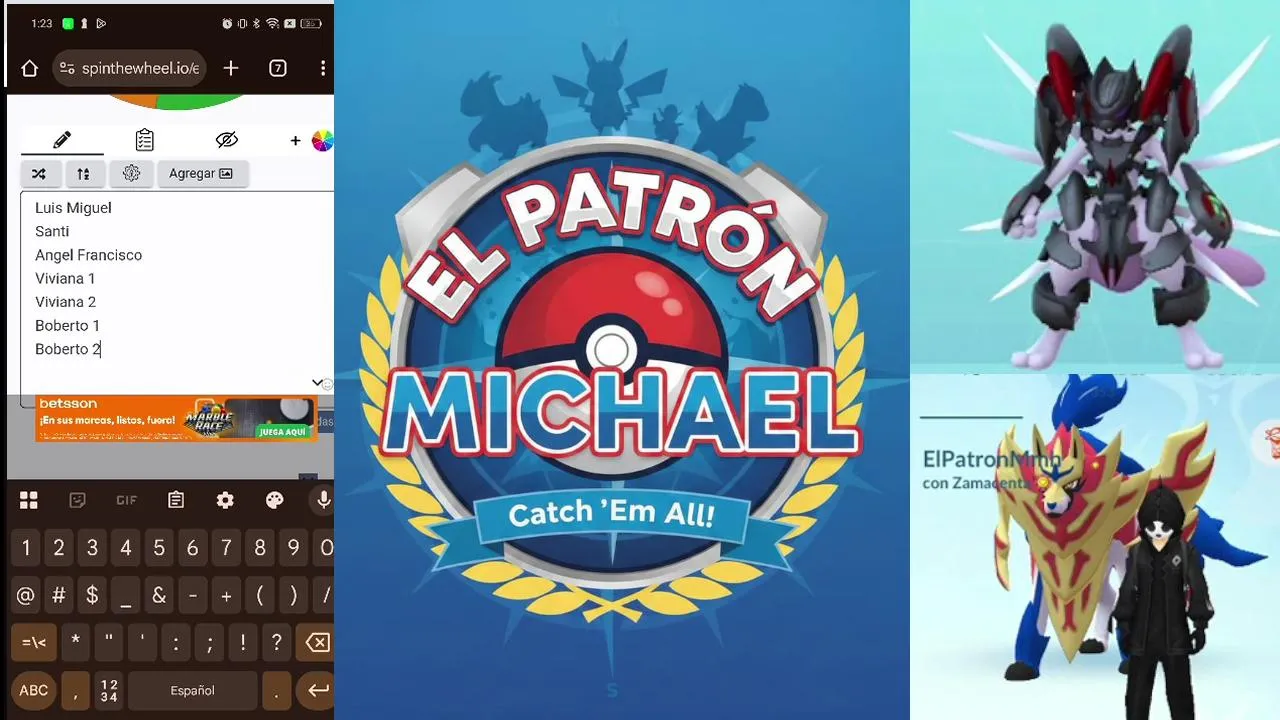Switch to the clipboard results tab
This screenshot has width=1280, height=720.
pos(145,140)
